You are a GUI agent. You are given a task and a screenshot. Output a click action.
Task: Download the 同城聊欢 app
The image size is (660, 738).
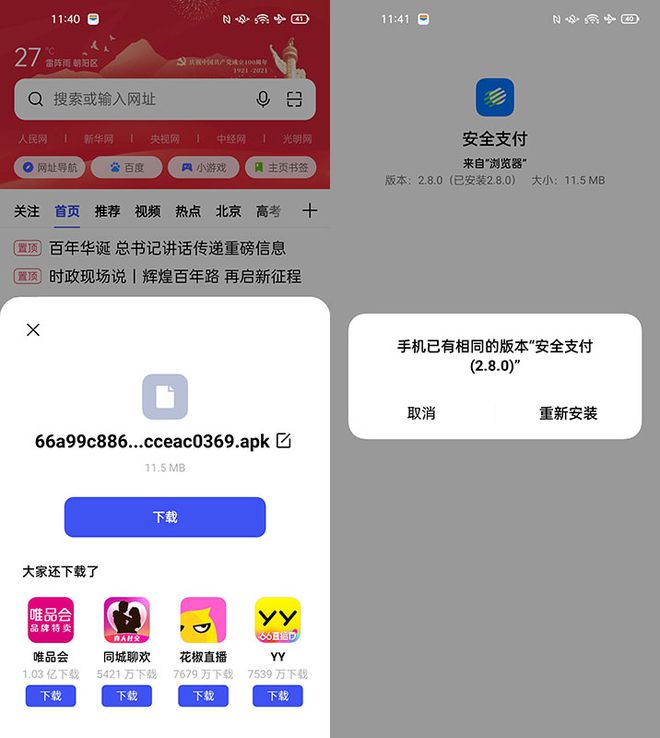click(127, 696)
